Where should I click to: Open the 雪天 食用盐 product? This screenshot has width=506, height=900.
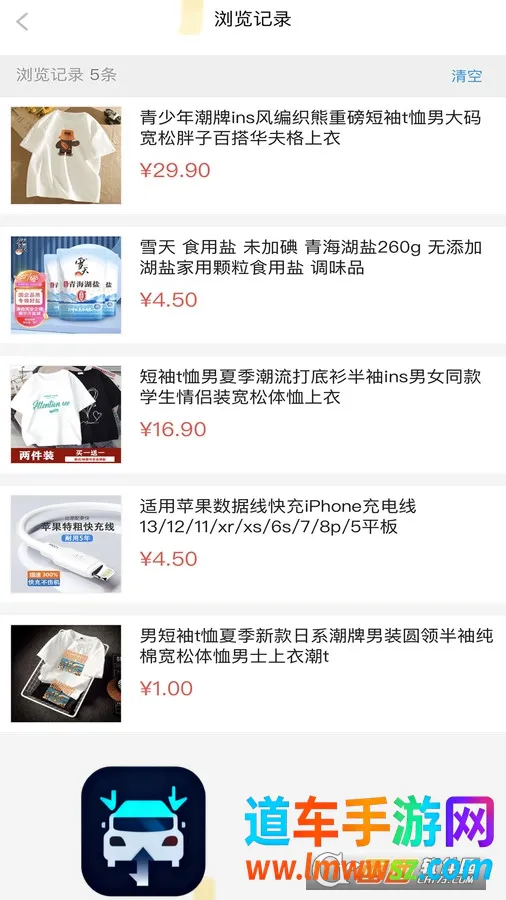pyautogui.click(x=253, y=285)
